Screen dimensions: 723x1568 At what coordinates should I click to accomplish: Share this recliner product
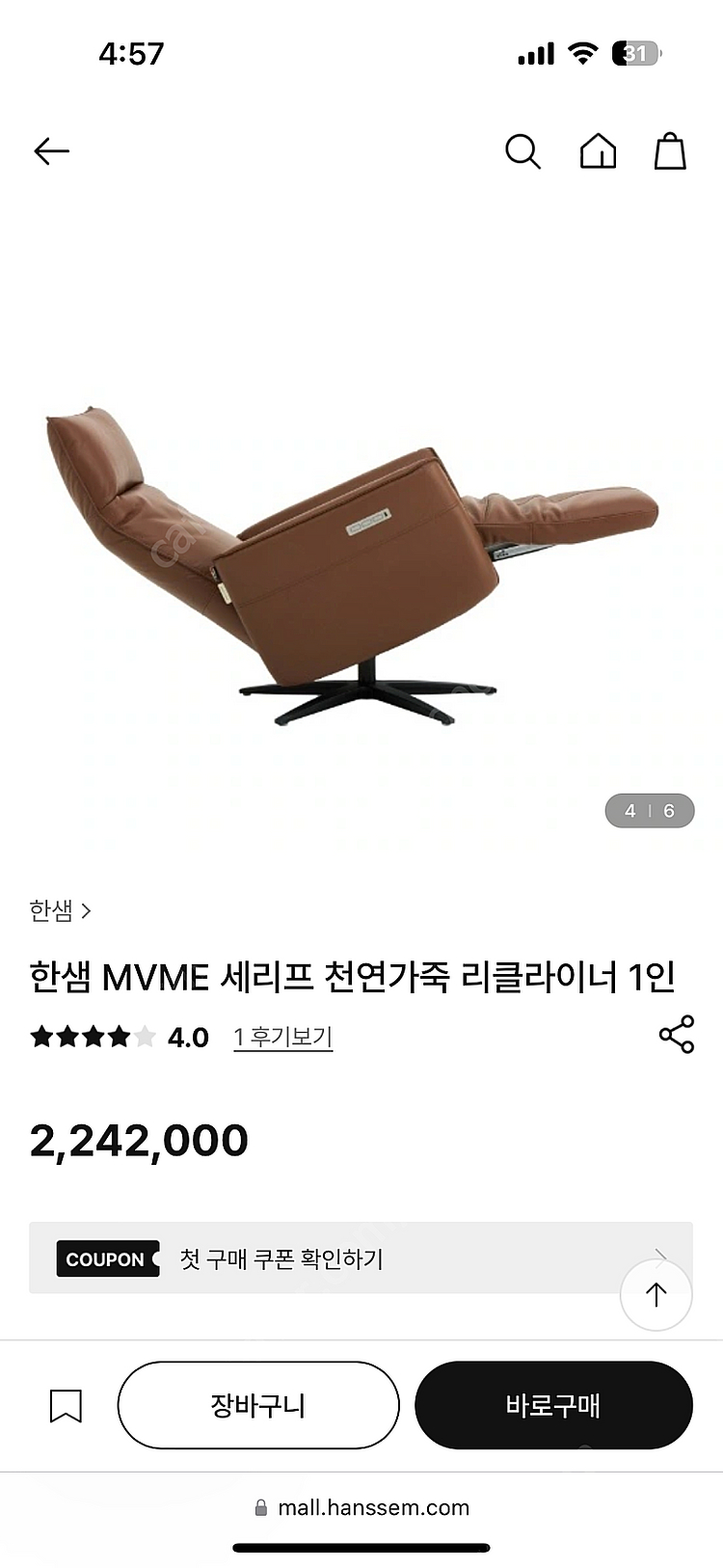[x=676, y=1035]
